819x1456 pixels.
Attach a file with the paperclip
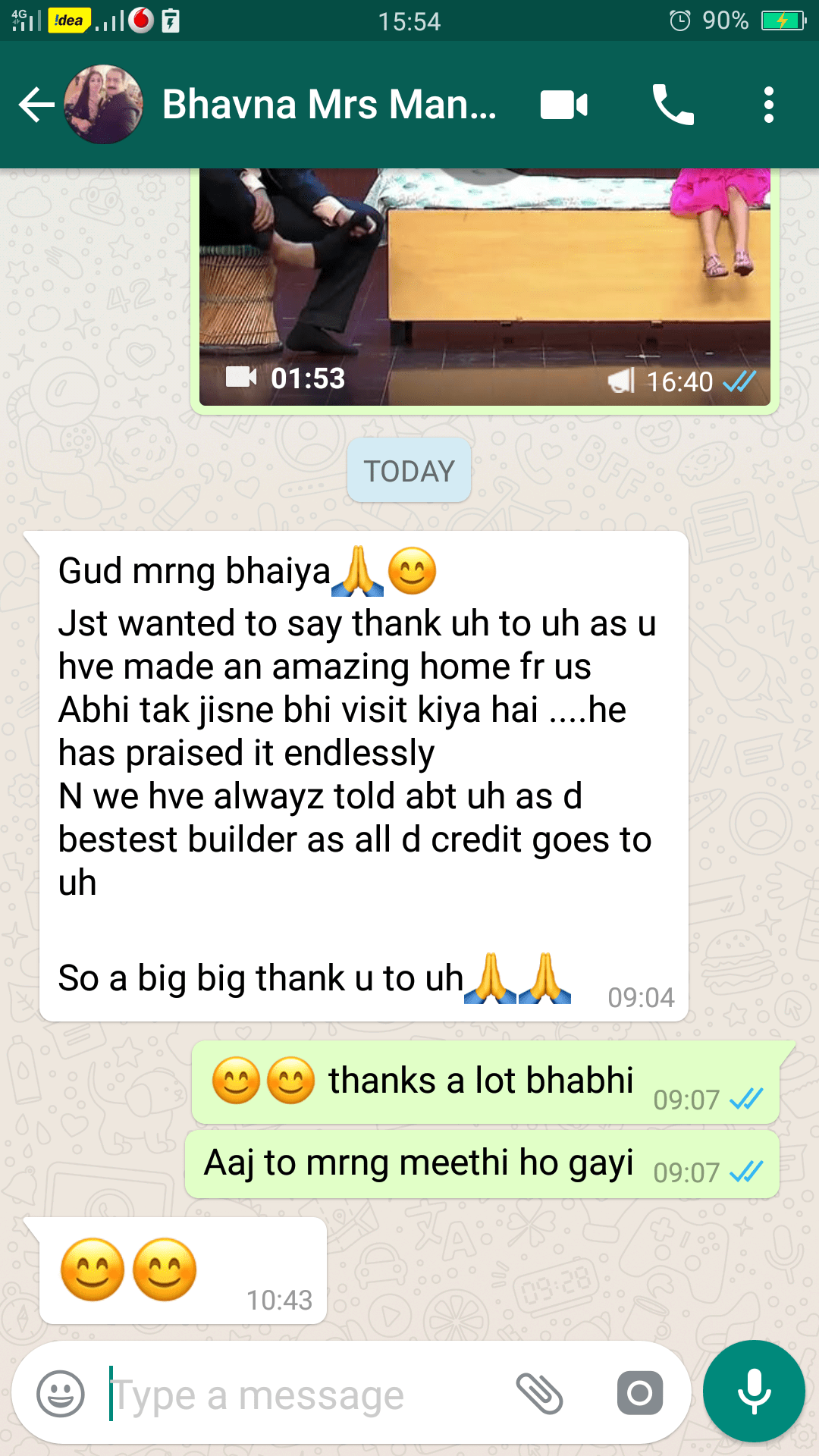coord(539,1394)
